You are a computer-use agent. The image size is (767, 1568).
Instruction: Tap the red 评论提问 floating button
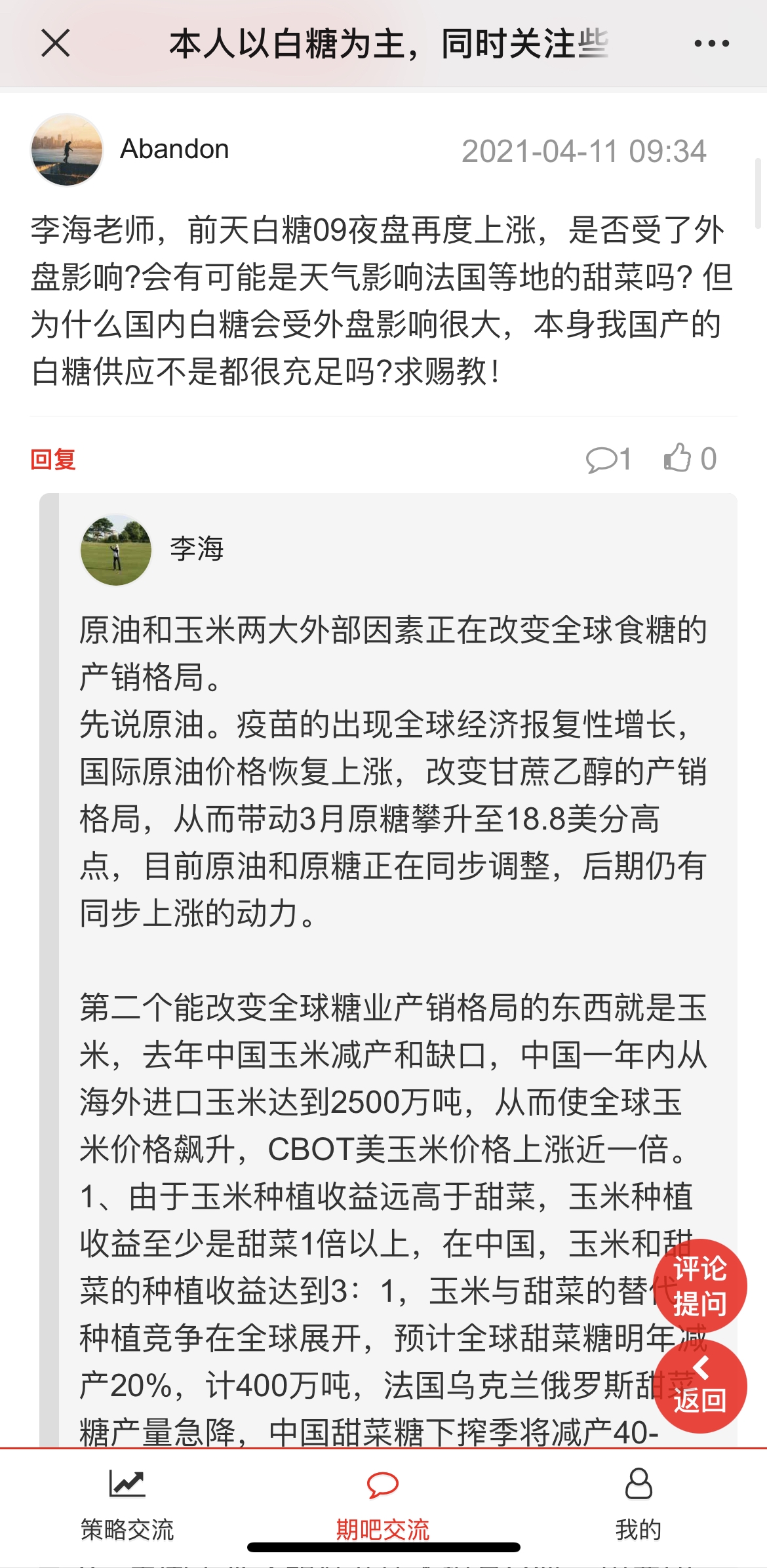[x=699, y=1286]
